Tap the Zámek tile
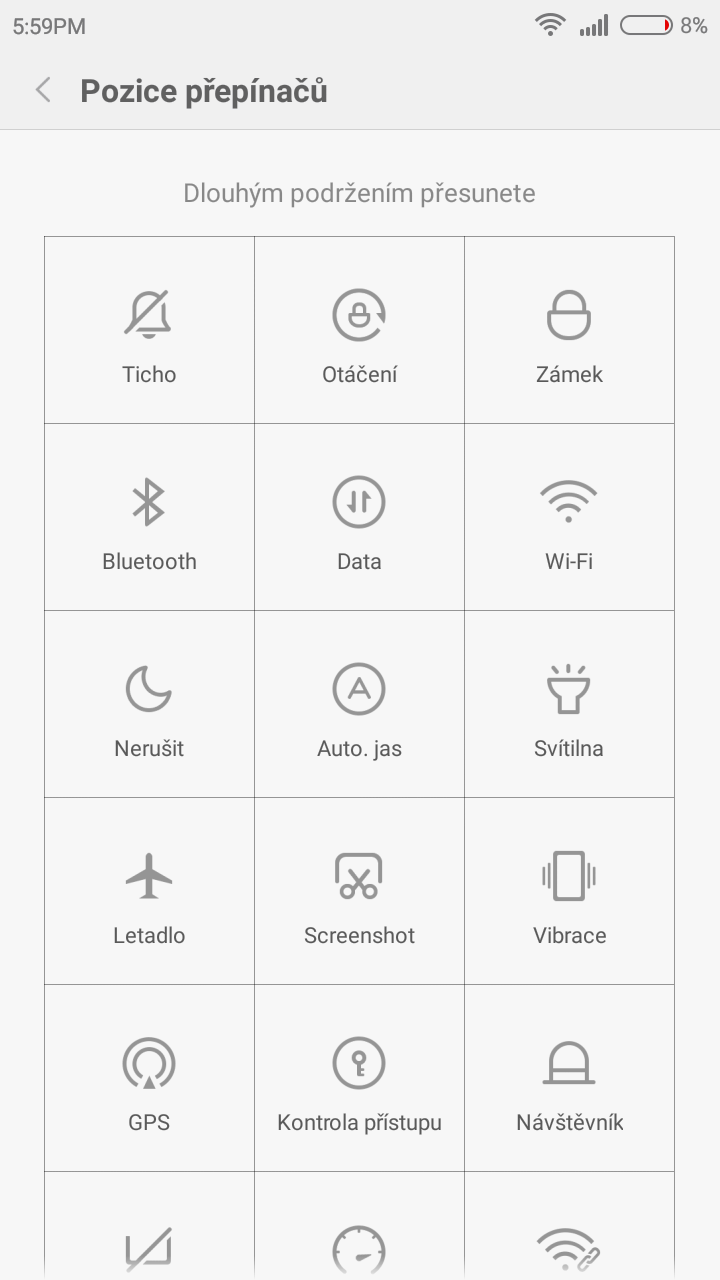Screen dimensions: 720x1280 coord(569,330)
